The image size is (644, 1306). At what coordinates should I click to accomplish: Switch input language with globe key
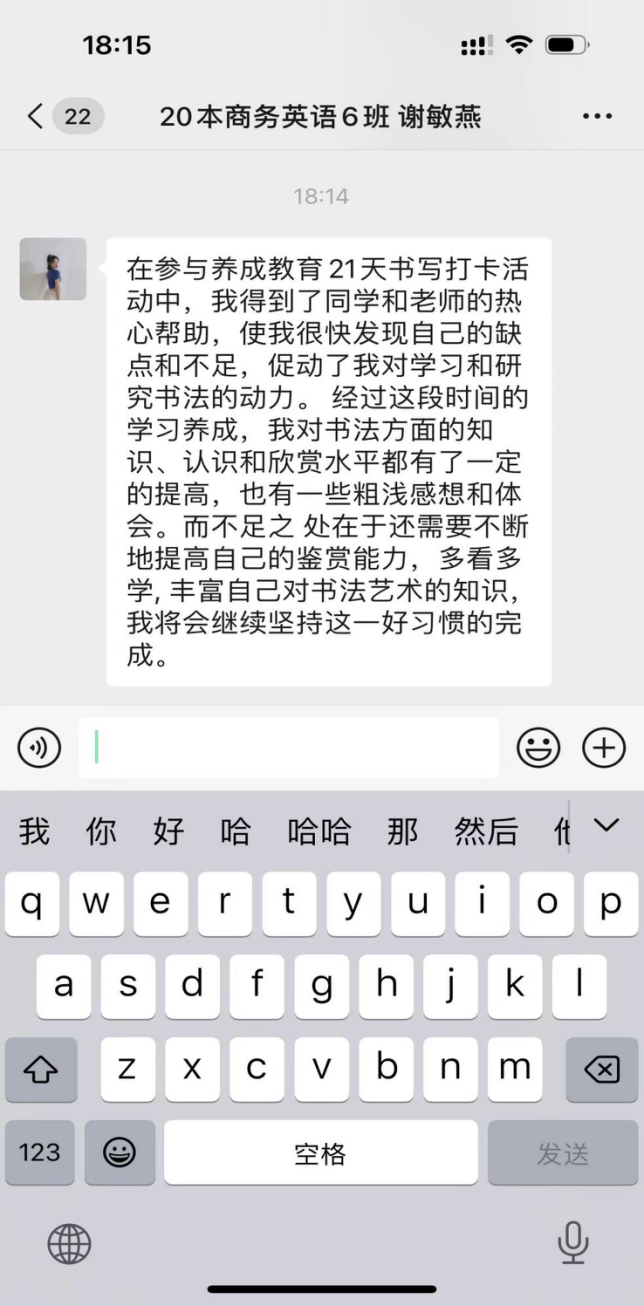69,1243
